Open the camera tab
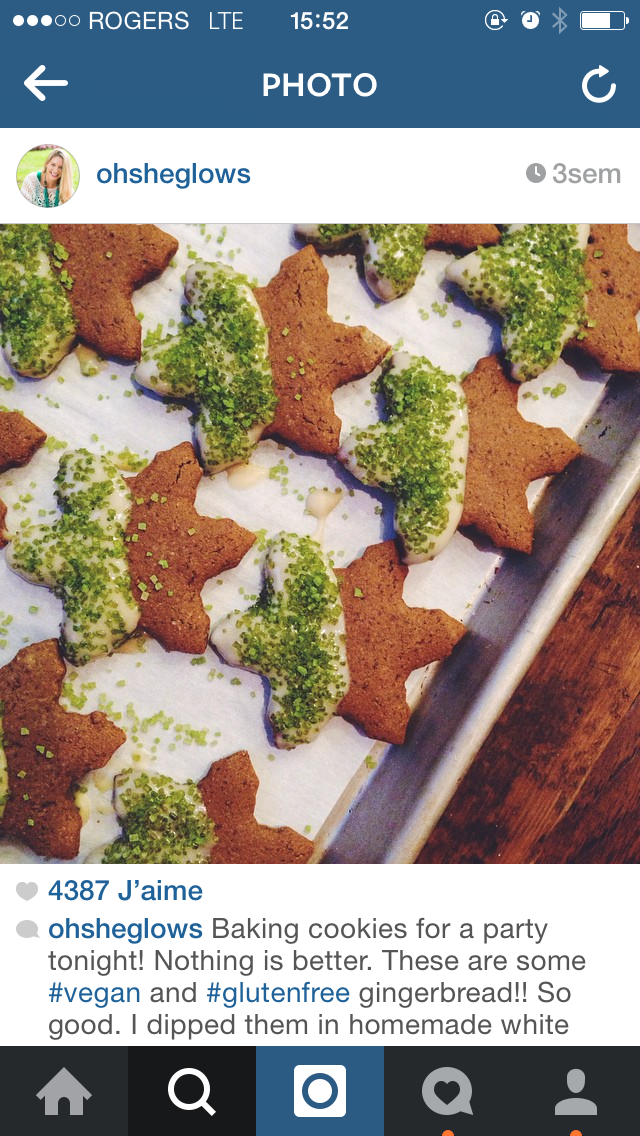 [x=320, y=1091]
